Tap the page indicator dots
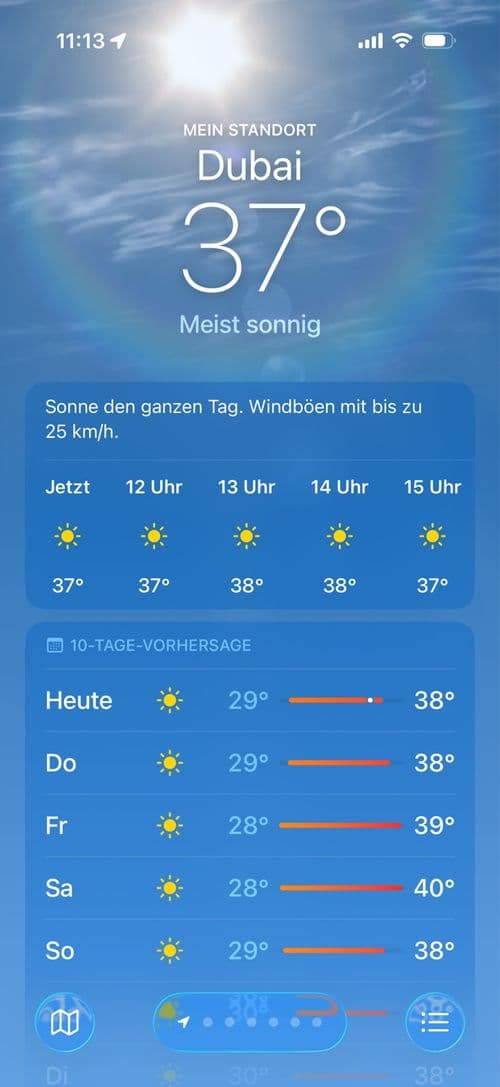 (x=250, y=1022)
